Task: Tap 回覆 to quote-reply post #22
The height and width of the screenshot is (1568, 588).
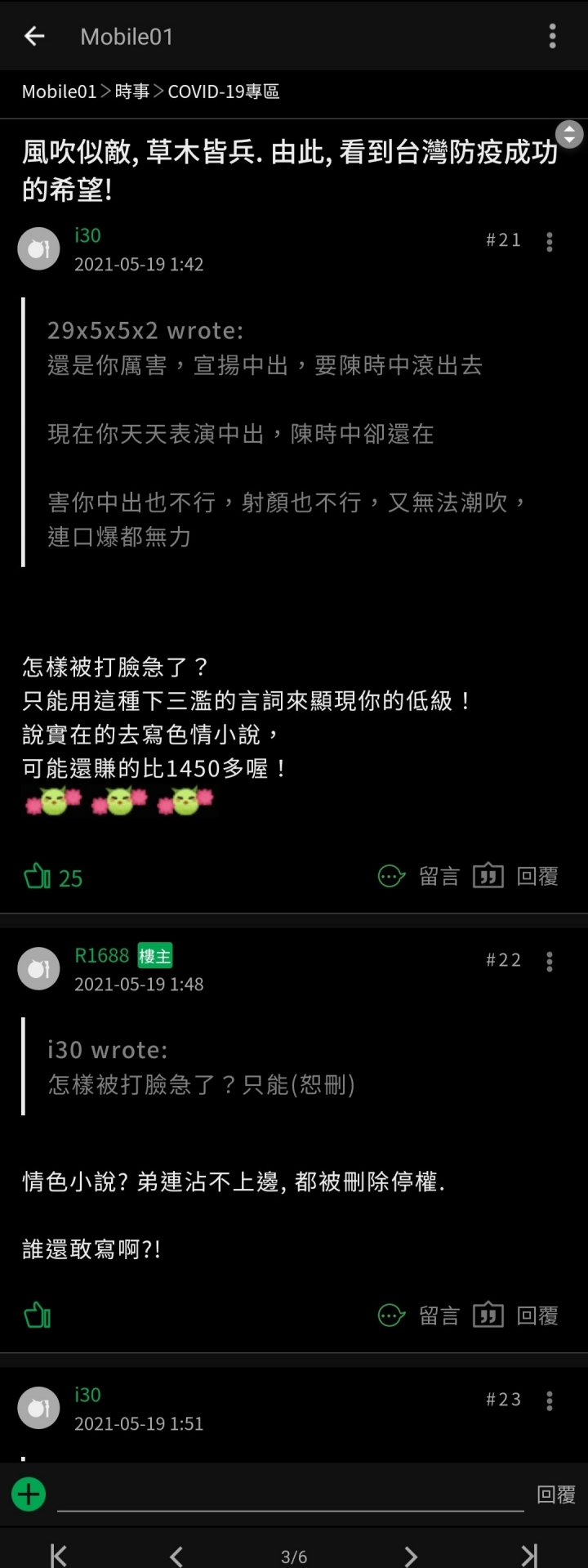Action: tap(516, 1316)
